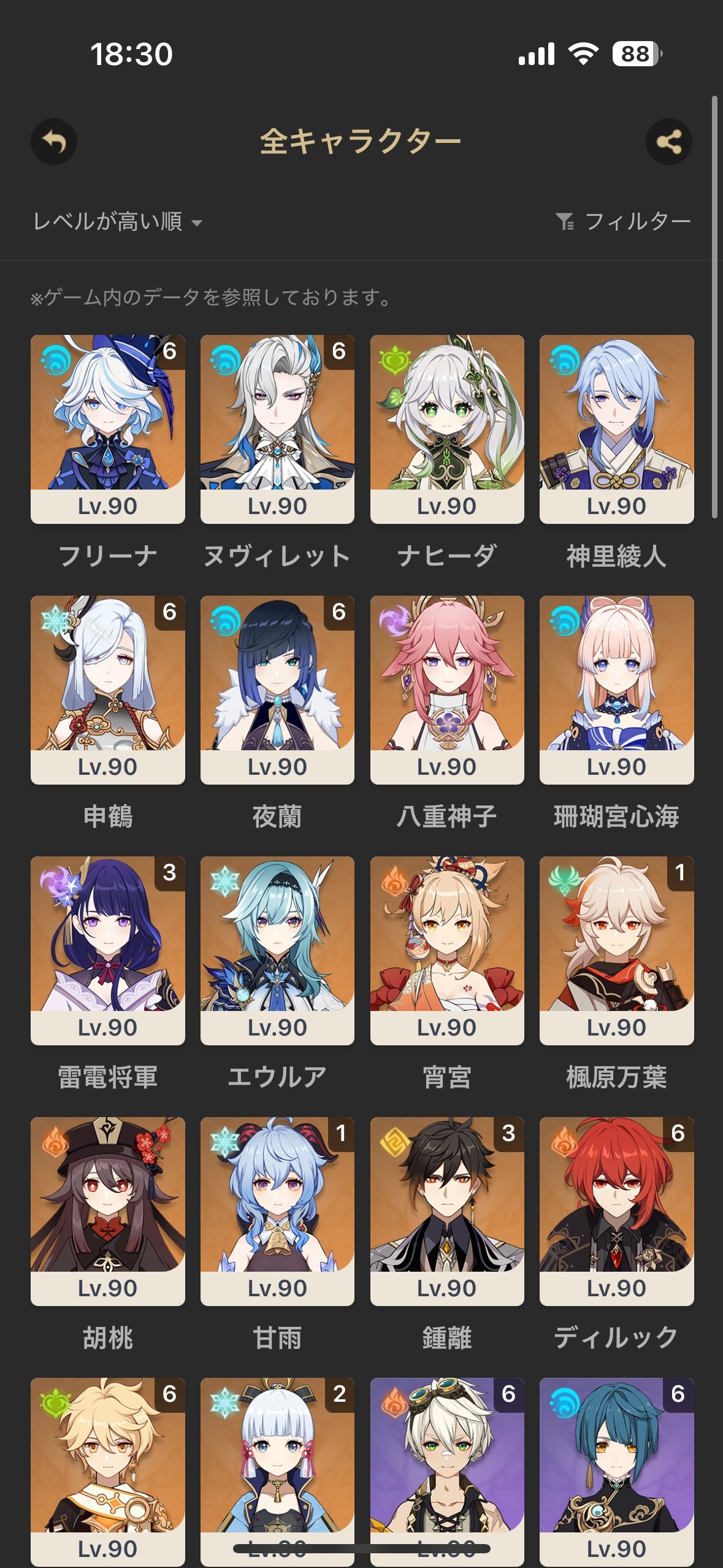The height and width of the screenshot is (1568, 723).
Task: View 雷電将軍 character details
Action: [x=108, y=950]
